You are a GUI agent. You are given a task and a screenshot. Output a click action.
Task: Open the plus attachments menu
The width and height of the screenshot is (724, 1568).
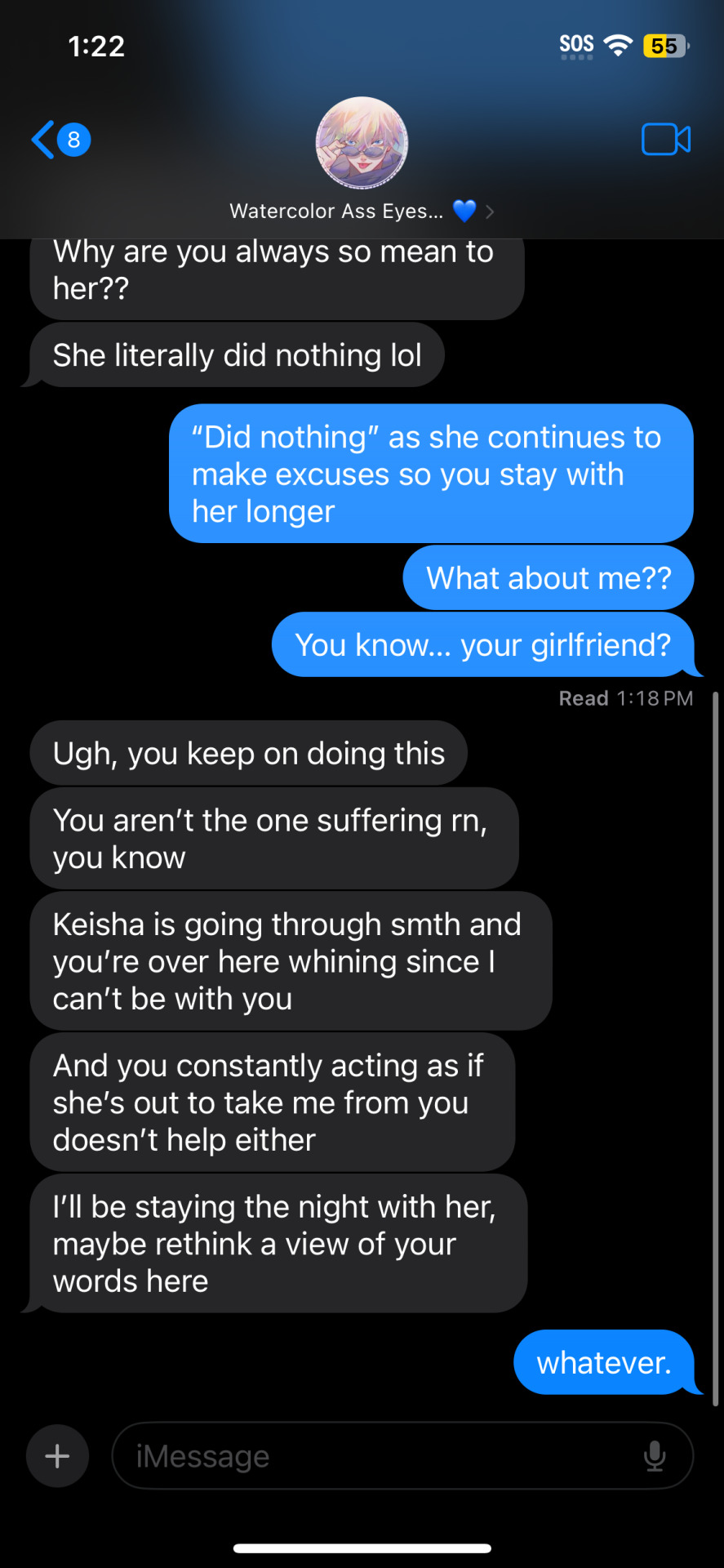[57, 1456]
